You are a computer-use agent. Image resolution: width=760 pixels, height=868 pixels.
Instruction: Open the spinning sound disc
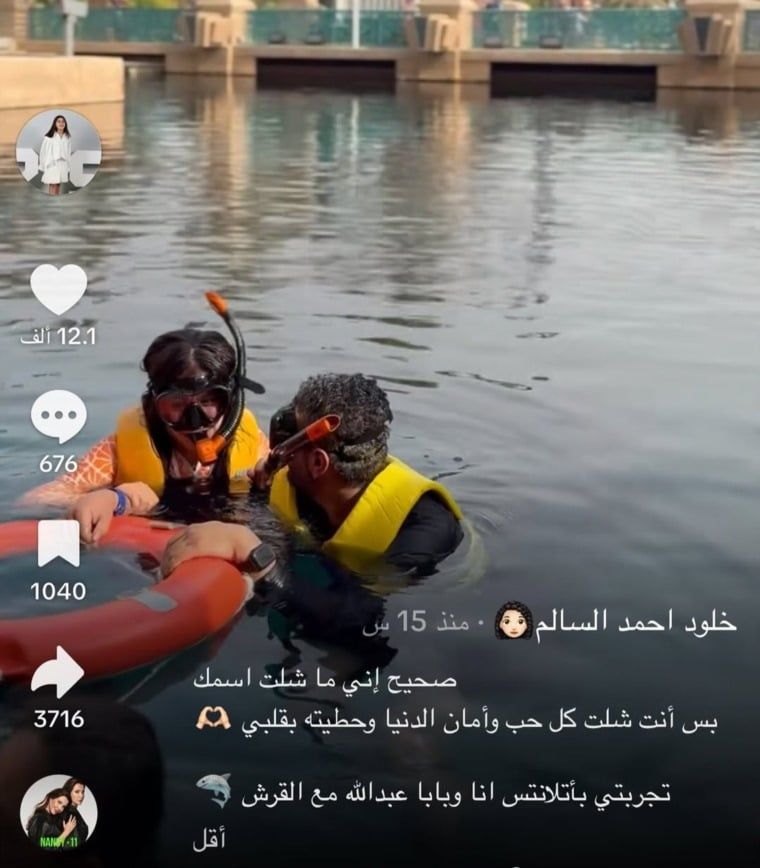click(x=58, y=811)
